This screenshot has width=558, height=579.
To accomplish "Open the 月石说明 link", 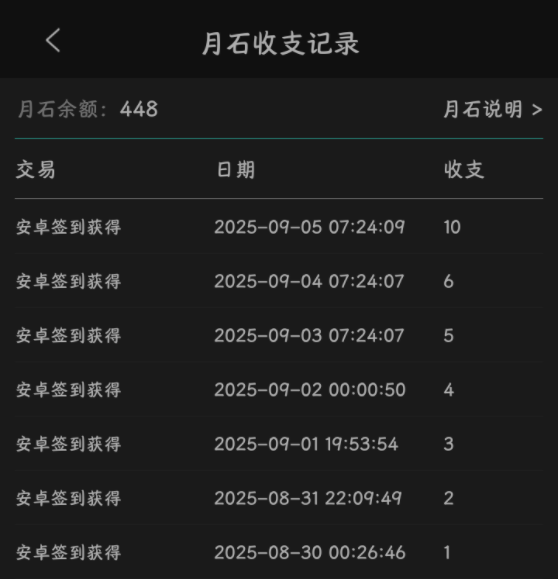I will pyautogui.click(x=493, y=109).
